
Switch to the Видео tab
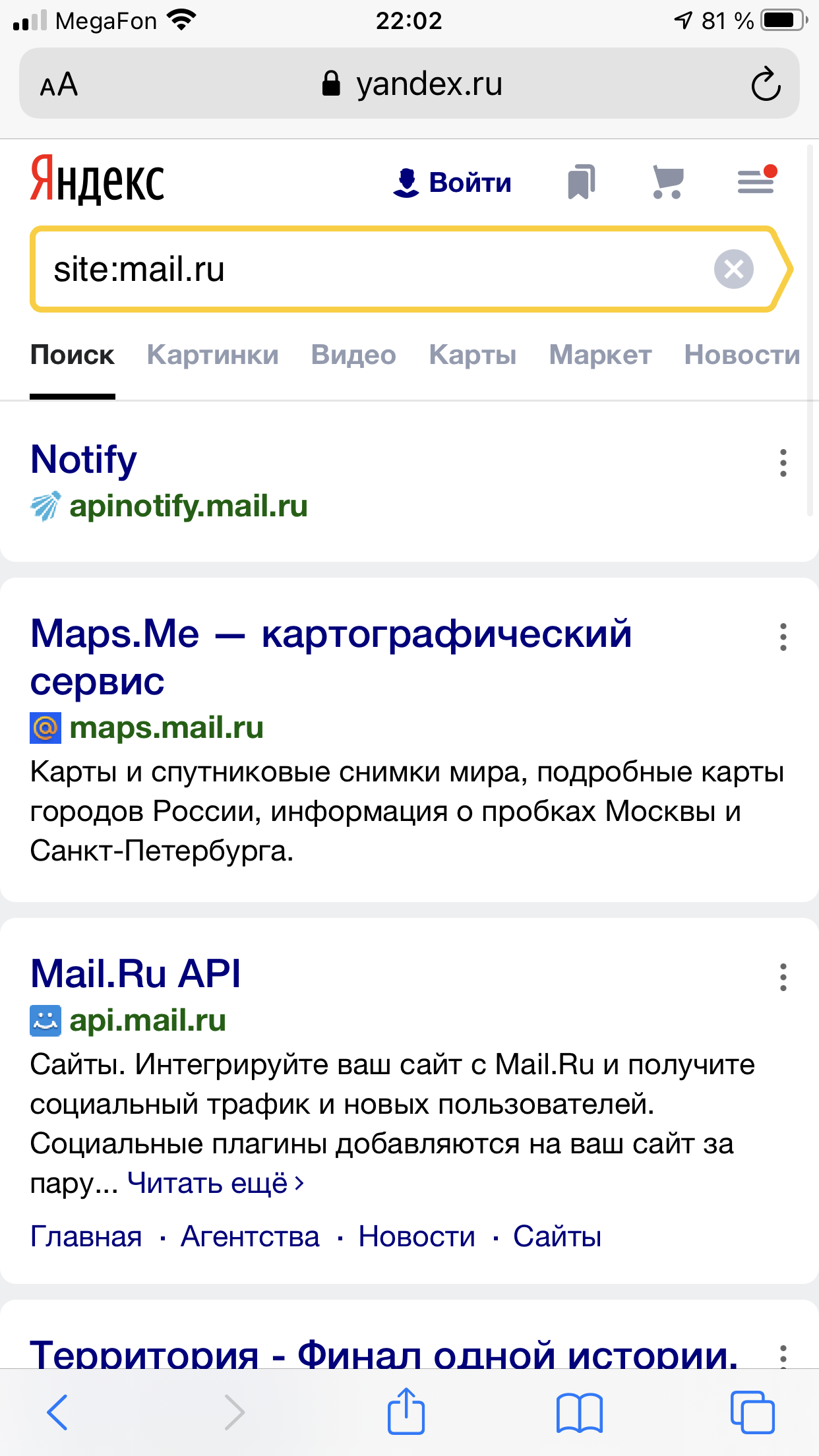click(353, 355)
